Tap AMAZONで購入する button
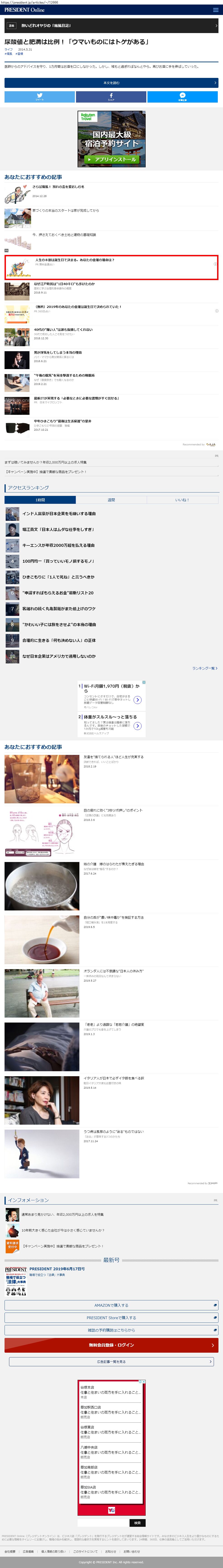This screenshot has width=223, height=1568. (x=112, y=1305)
